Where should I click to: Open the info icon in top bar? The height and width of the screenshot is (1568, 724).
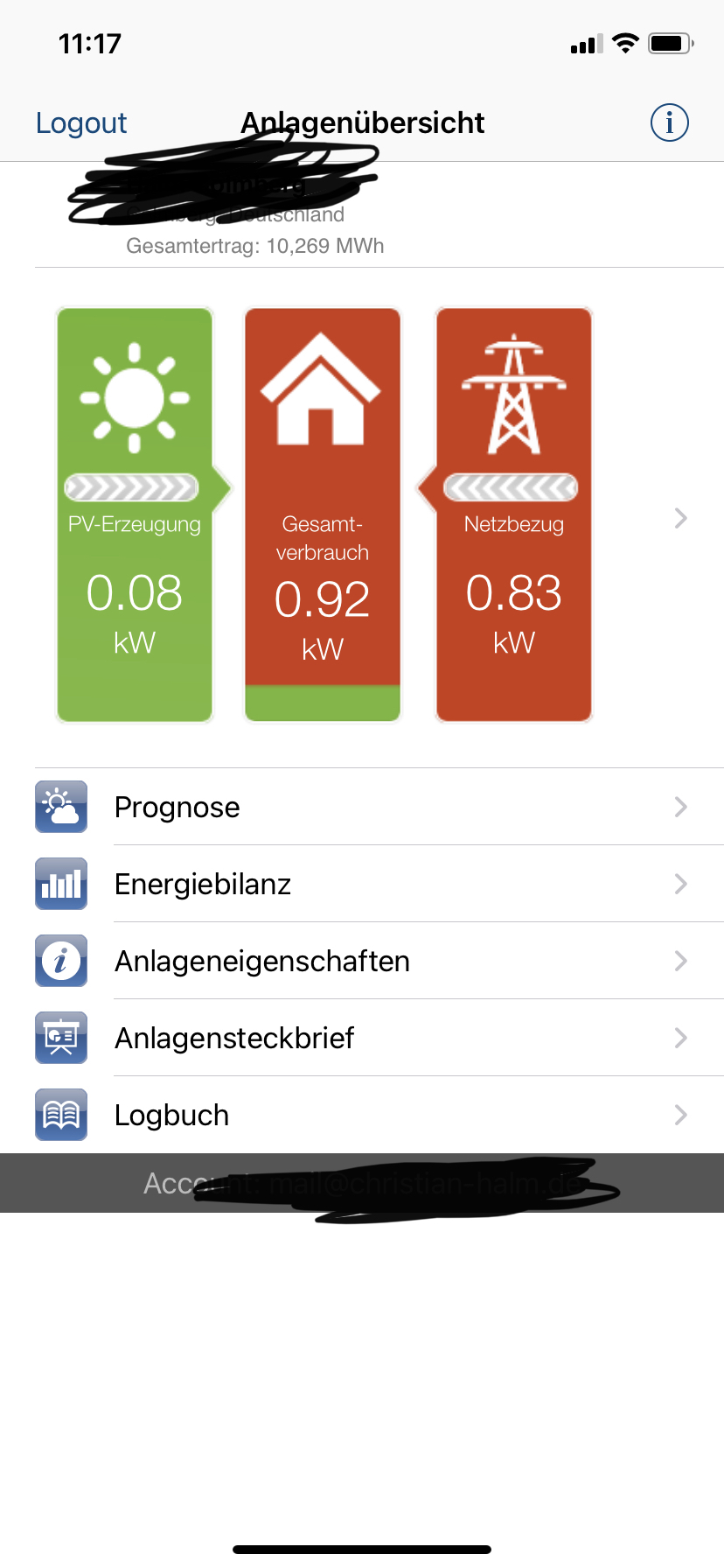(669, 122)
